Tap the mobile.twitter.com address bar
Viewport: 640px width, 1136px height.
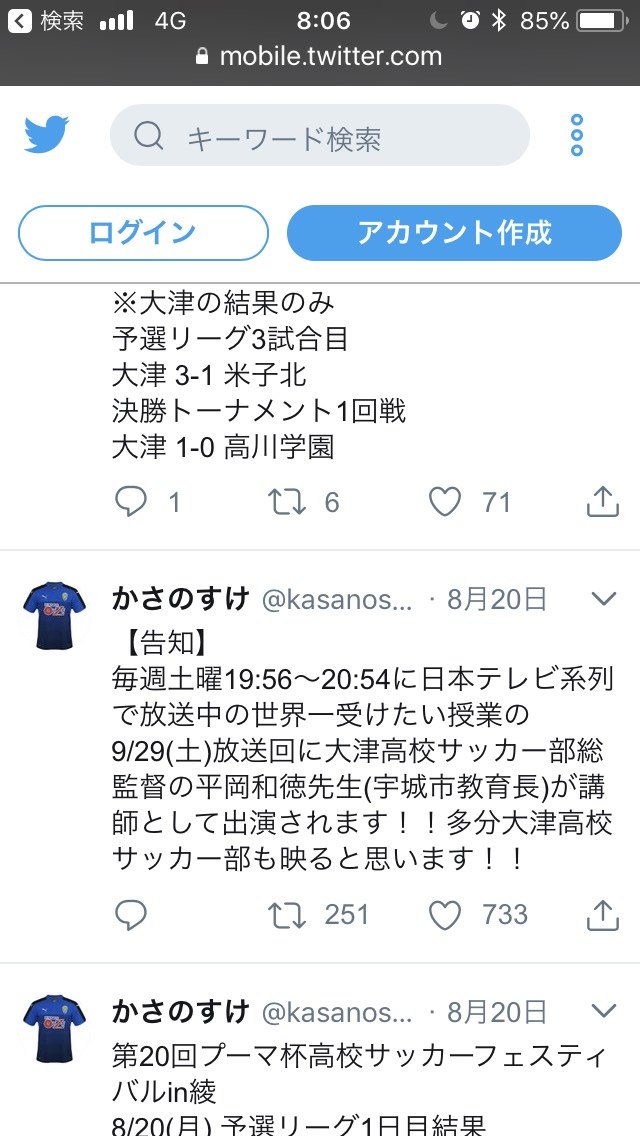click(320, 56)
